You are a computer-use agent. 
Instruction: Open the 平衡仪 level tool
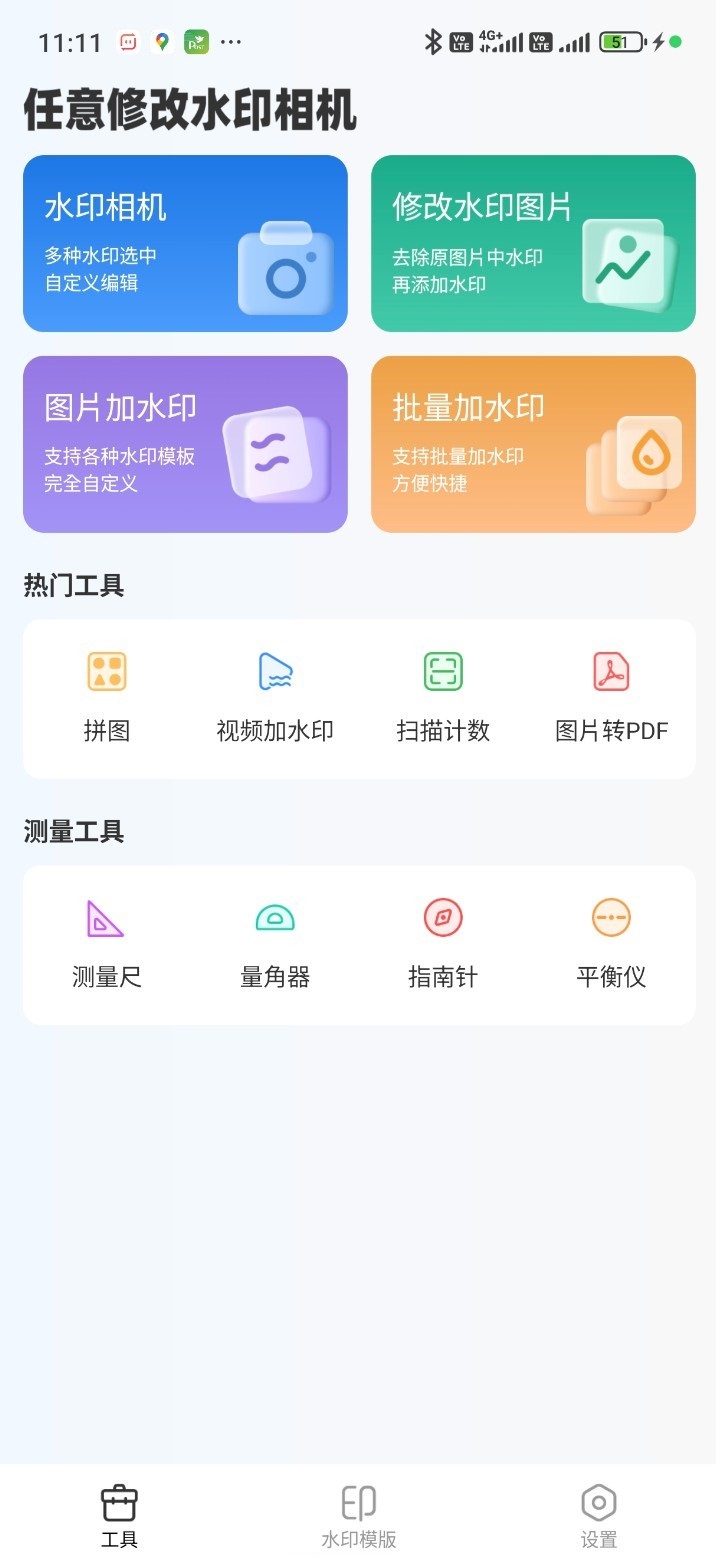pos(611,942)
